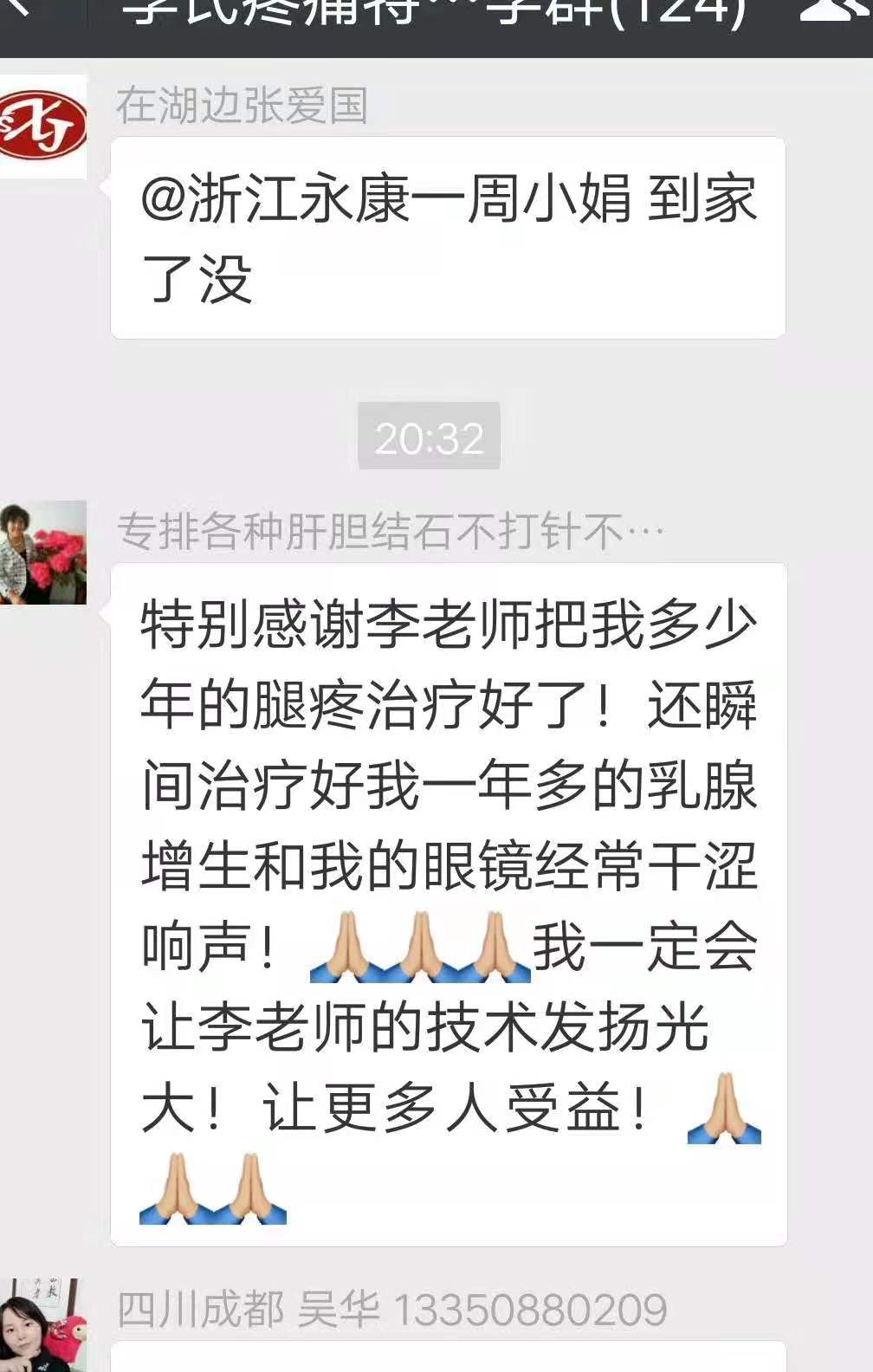873x1372 pixels.
Task: Go back from the group chat
Action: [19, 9]
